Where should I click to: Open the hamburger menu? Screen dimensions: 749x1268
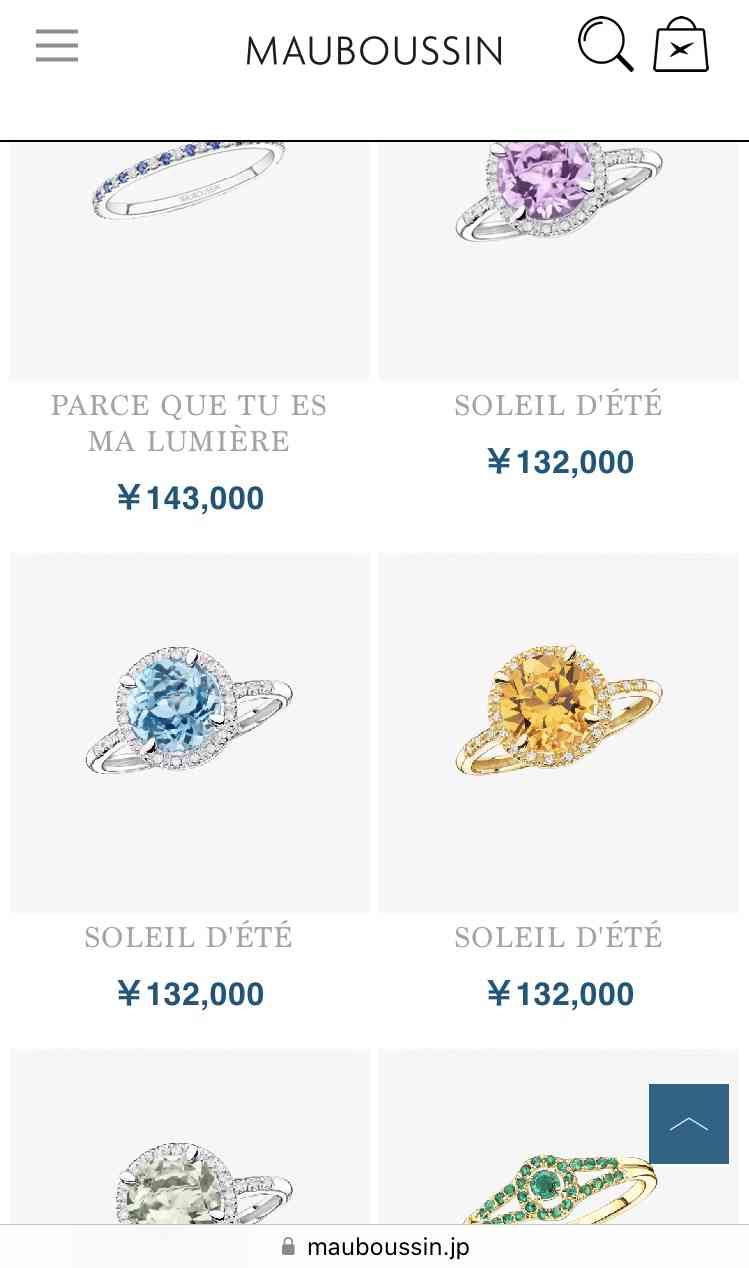click(x=57, y=45)
